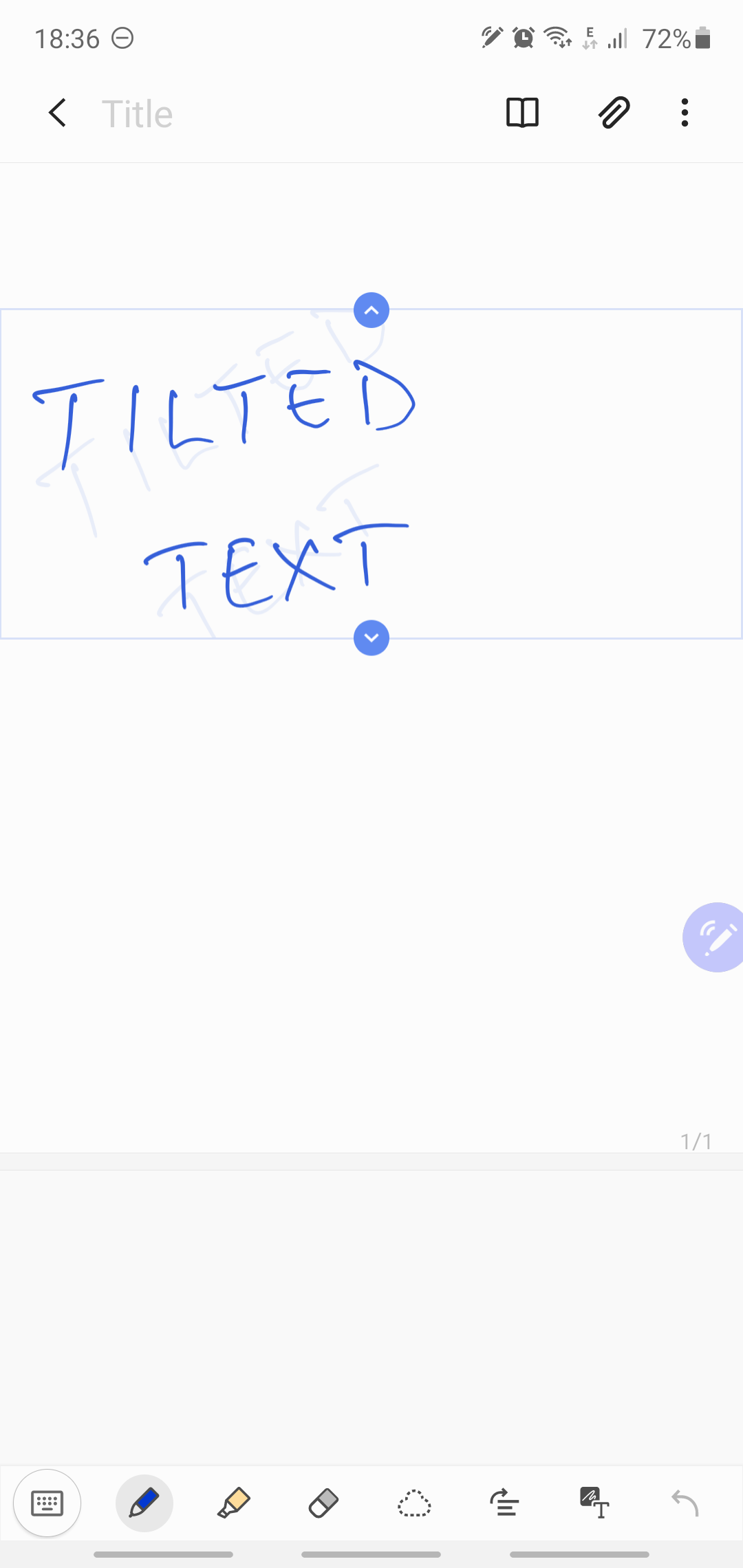Tap the down arrow handle below handwriting
This screenshot has height=1568, width=743.
pyautogui.click(x=371, y=638)
